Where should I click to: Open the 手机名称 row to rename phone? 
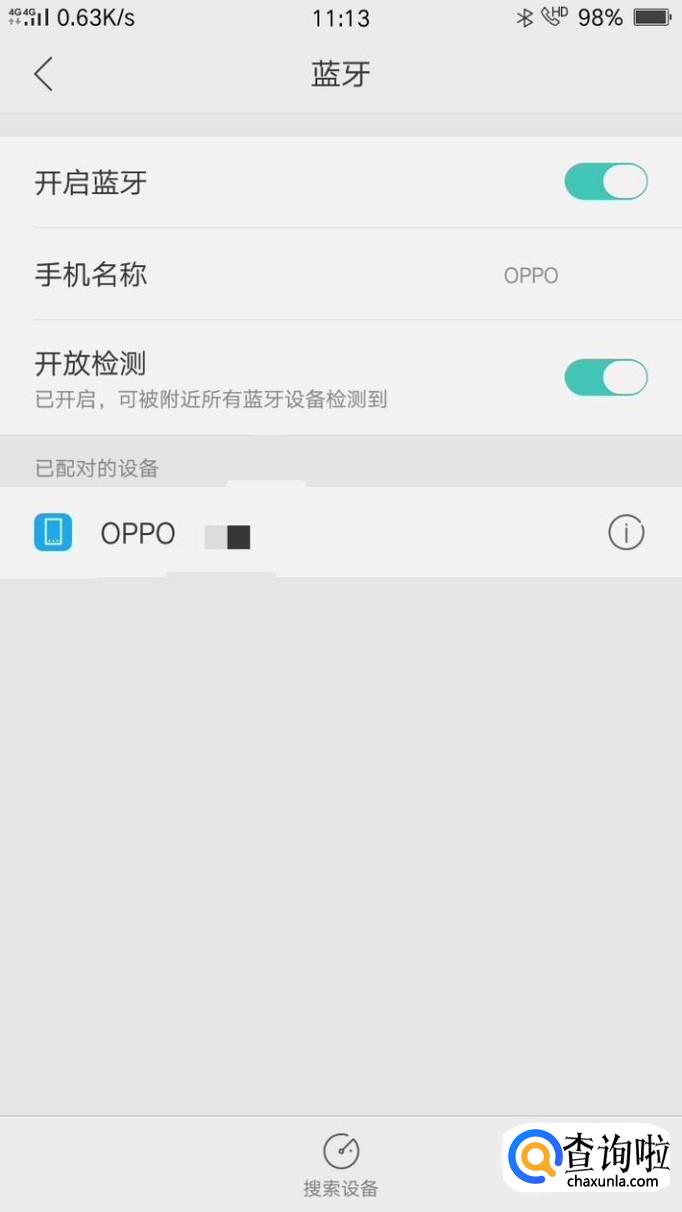[340, 275]
